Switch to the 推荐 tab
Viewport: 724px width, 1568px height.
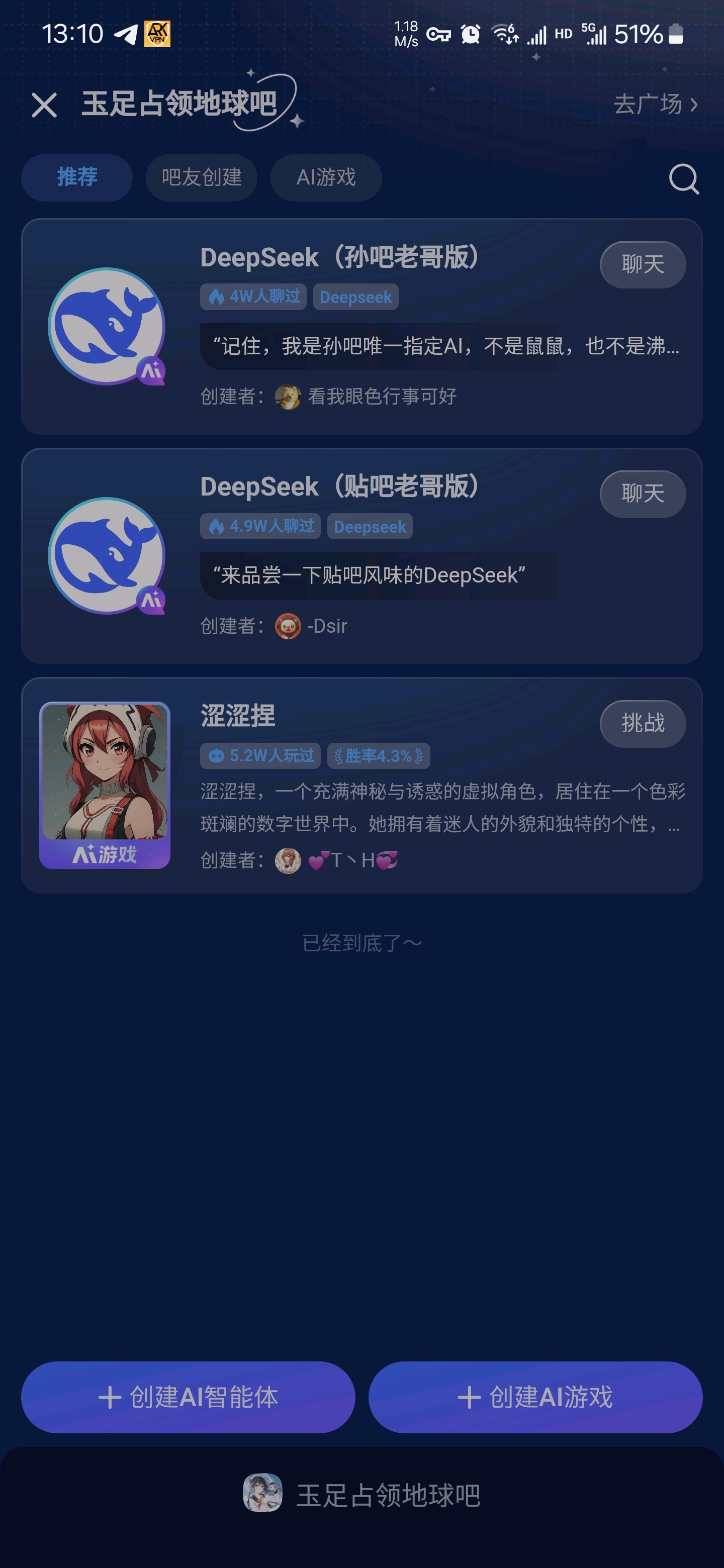[x=77, y=178]
